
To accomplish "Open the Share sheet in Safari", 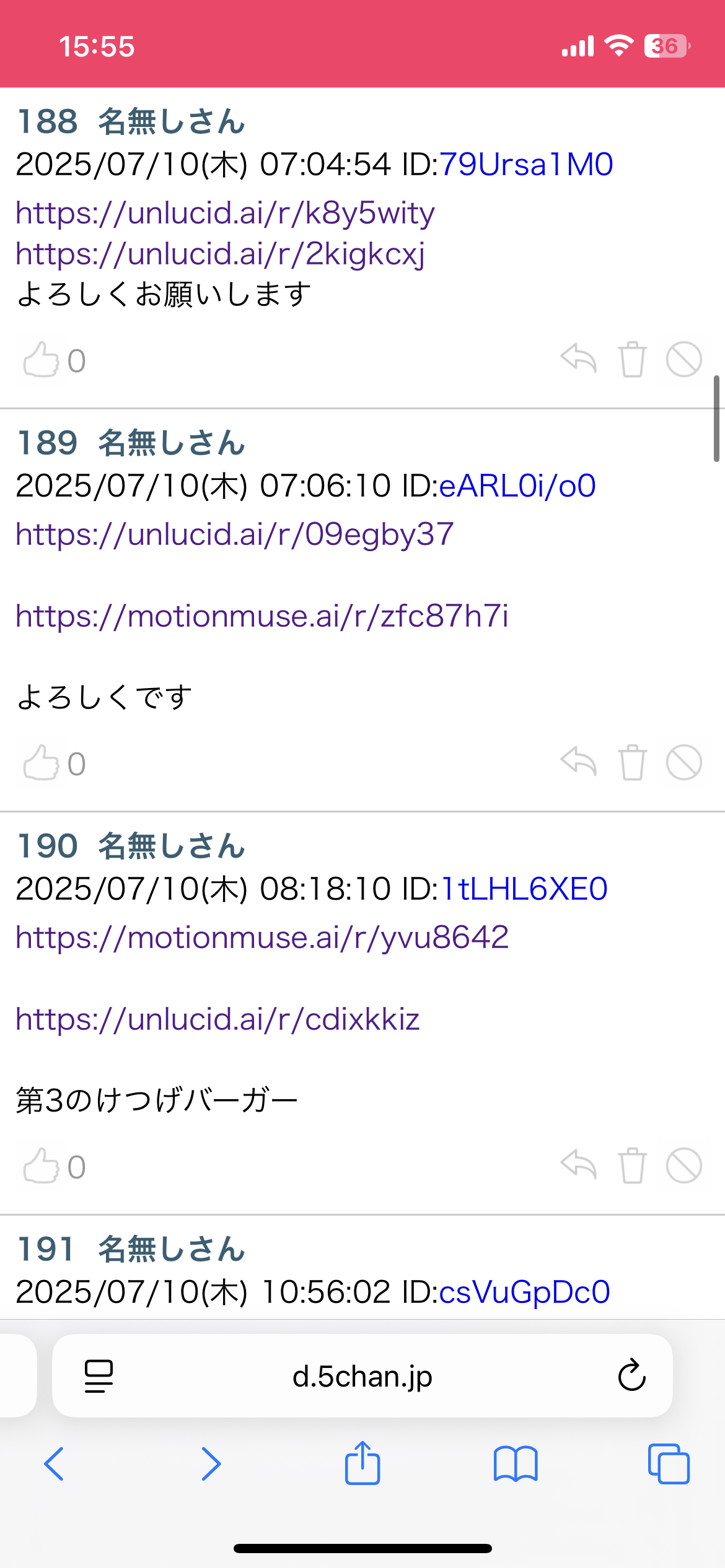I will (362, 1464).
